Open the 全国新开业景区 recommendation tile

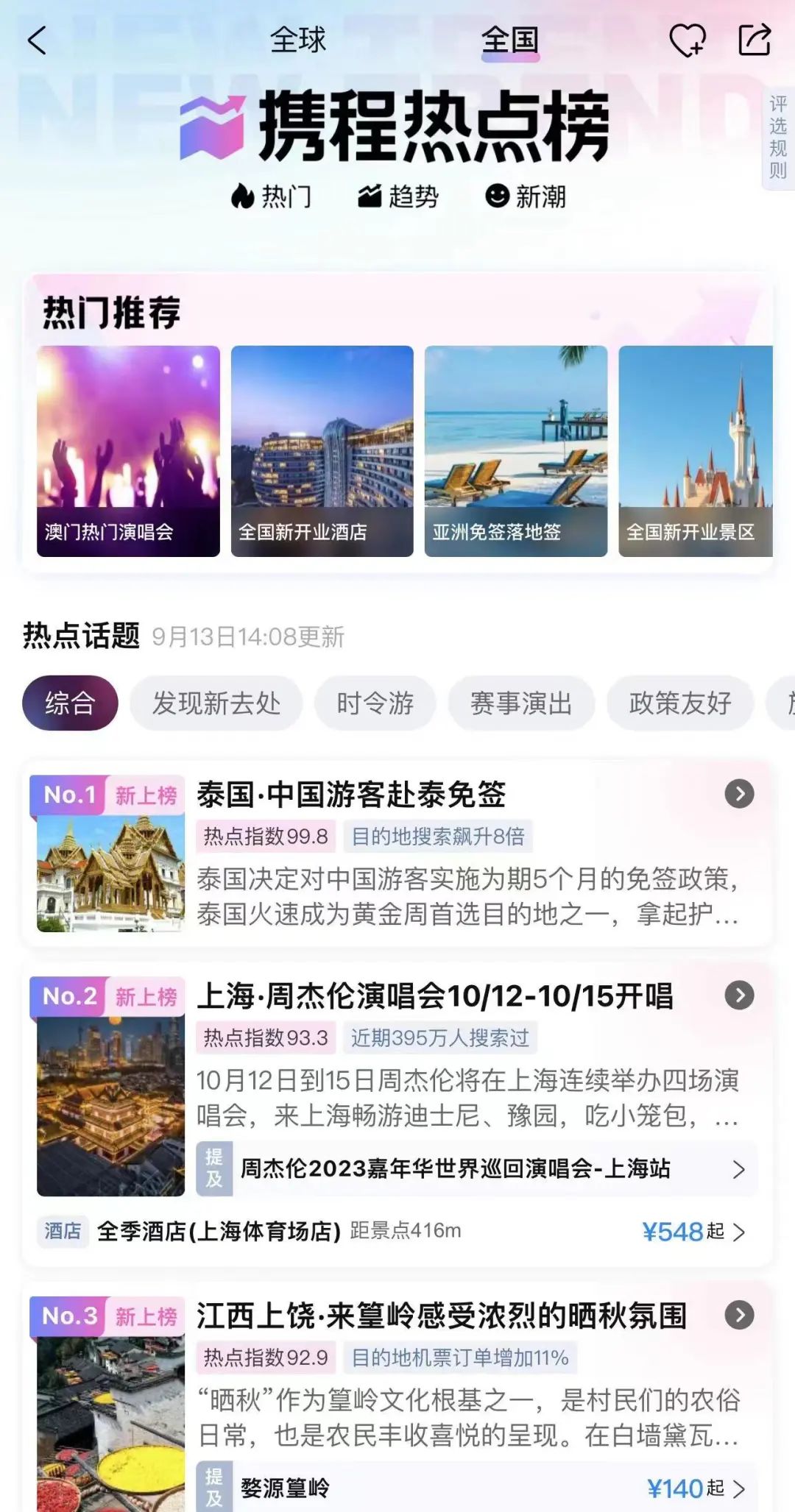(x=696, y=451)
